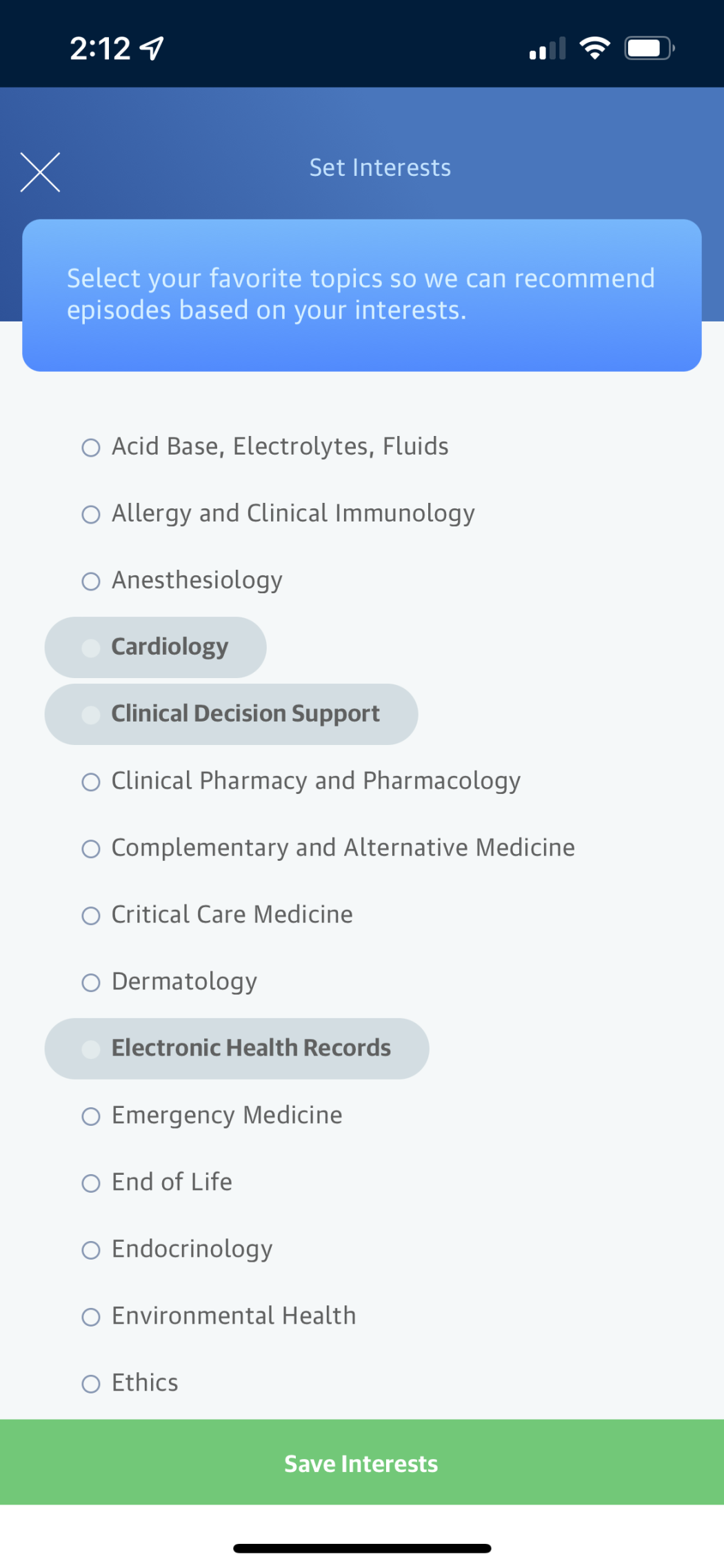
Task: Select Acid Base, Electrolytes, Fluids topic
Action: [265, 447]
